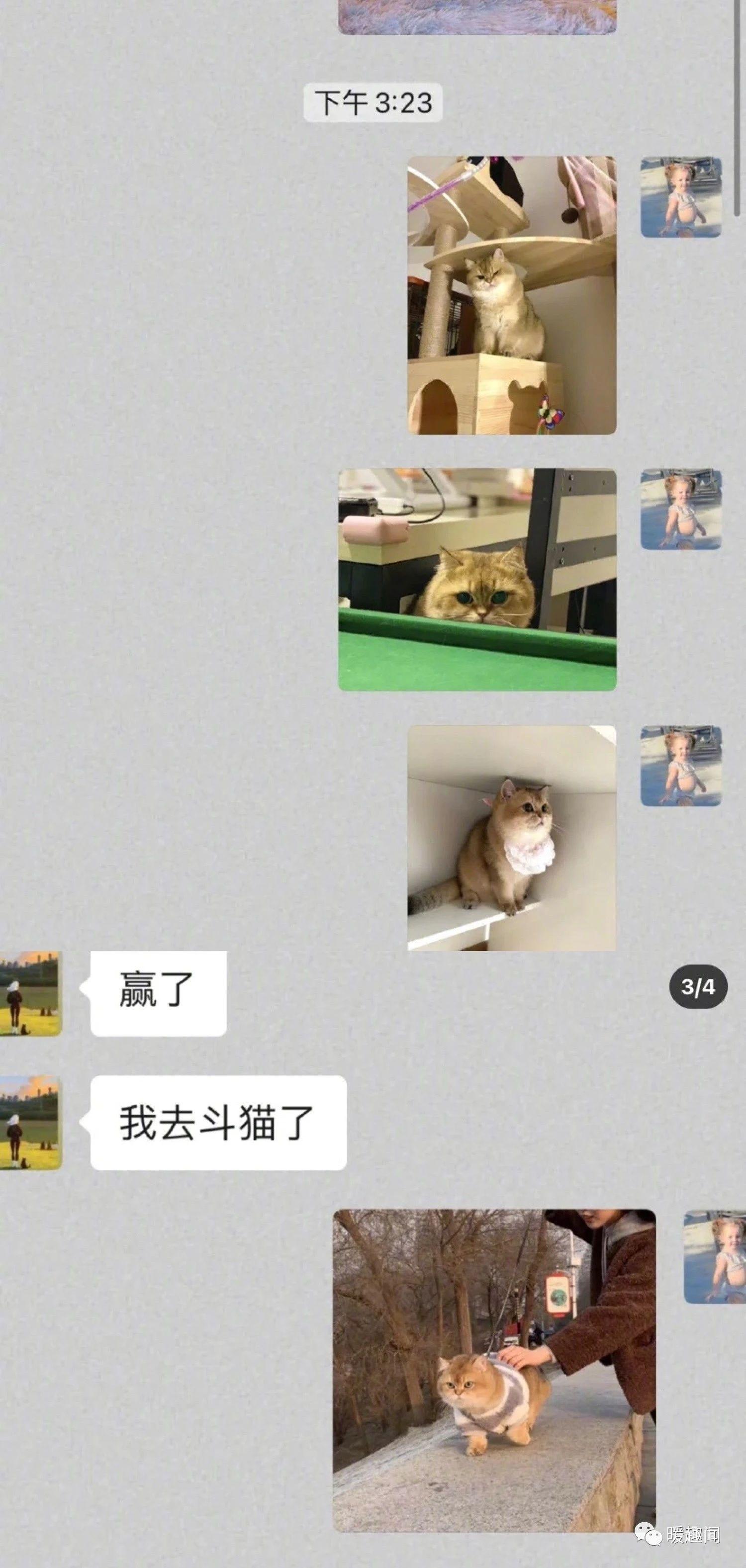Image resolution: width=746 pixels, height=1568 pixels.
Task: Open sender's avatar beside the 赢了 message
Action: (30, 993)
